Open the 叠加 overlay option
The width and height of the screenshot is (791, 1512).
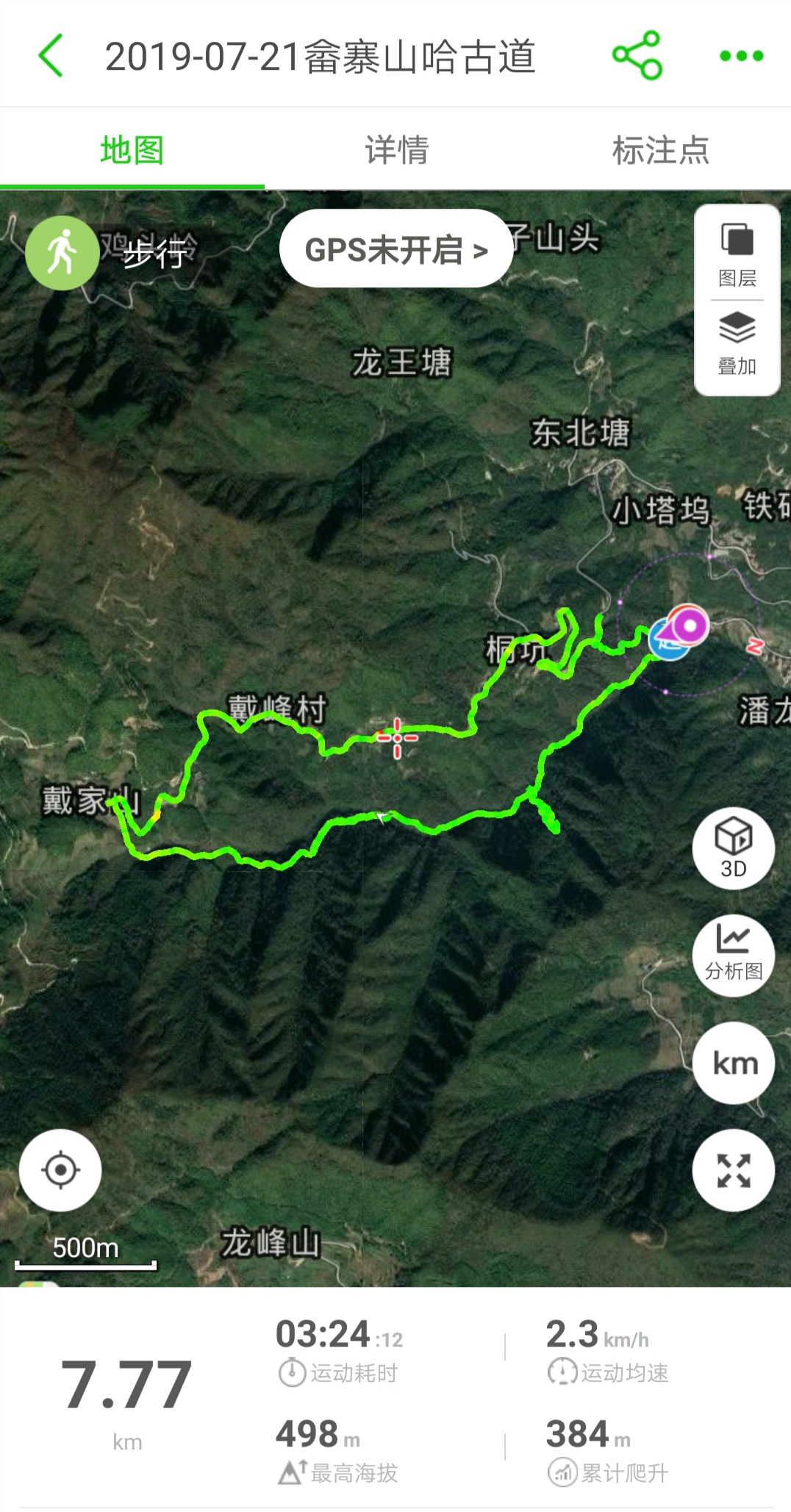(x=737, y=344)
